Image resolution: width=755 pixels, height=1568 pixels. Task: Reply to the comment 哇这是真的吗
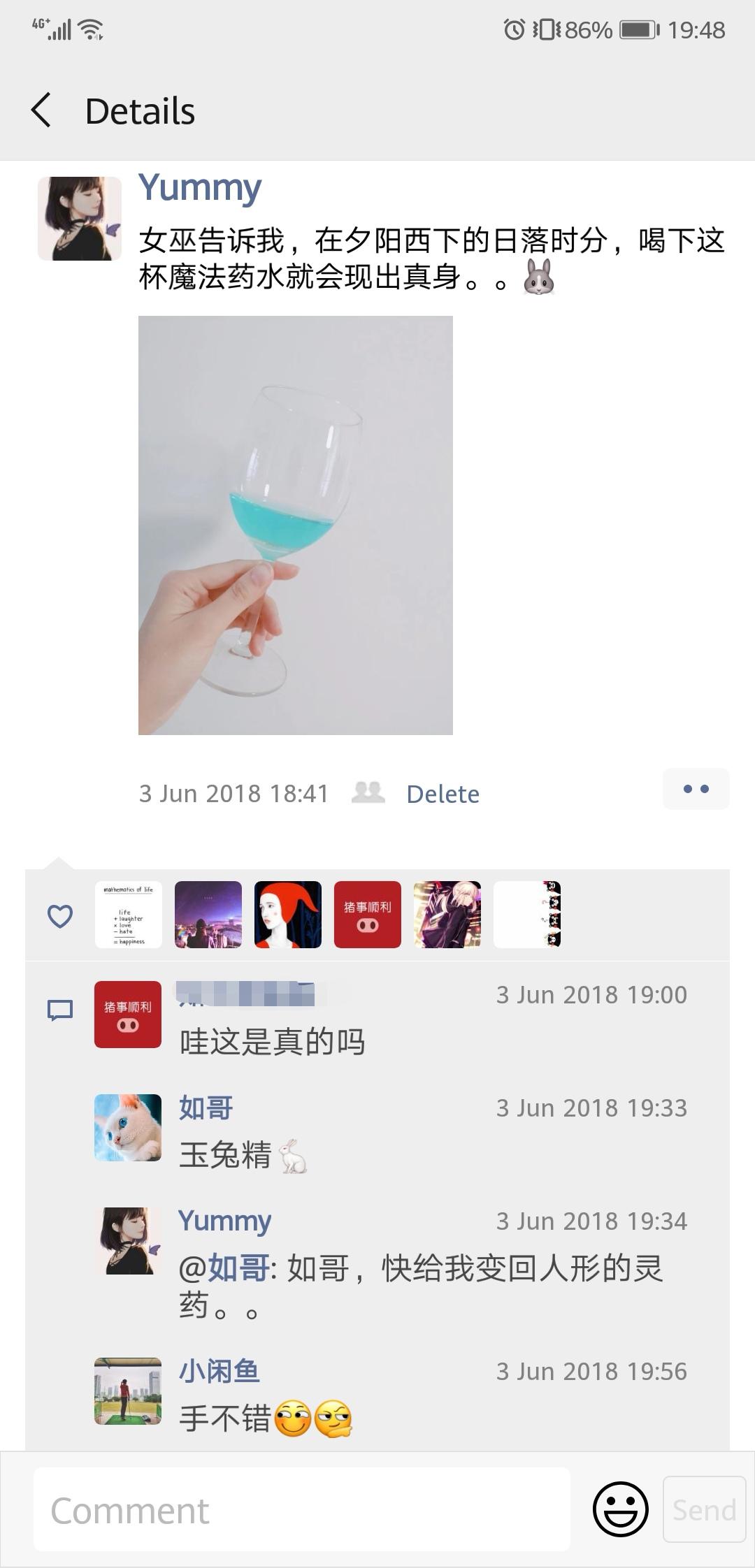pos(272,1042)
